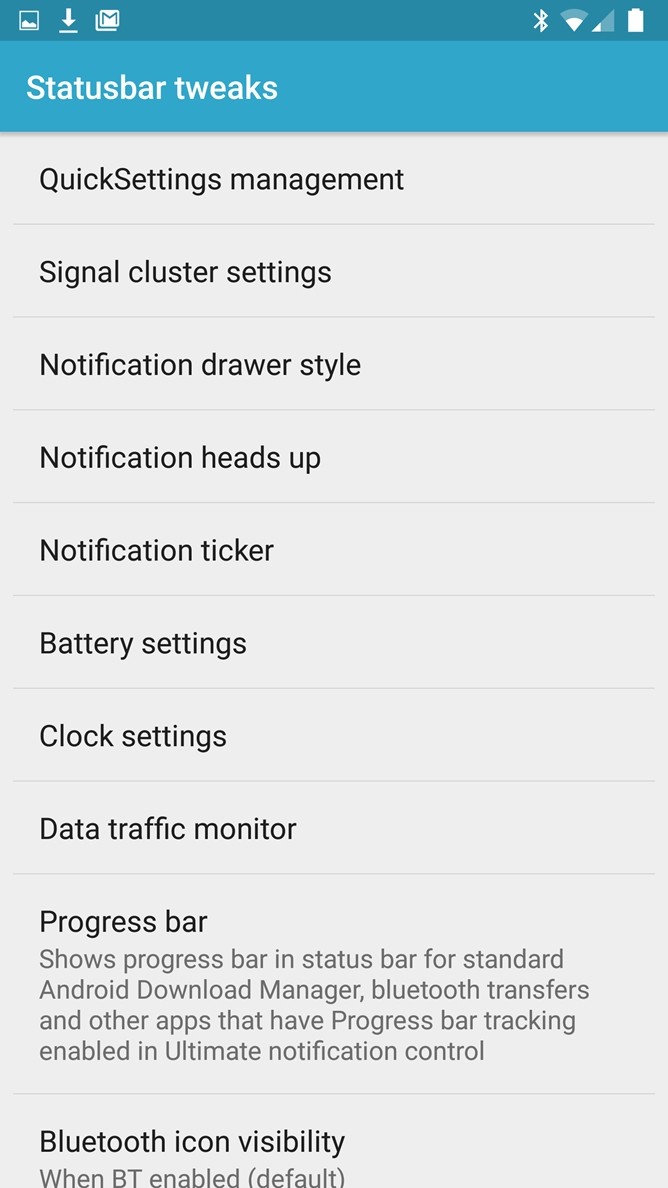
Task: Tap the Progress bar option
Action: click(x=334, y=984)
